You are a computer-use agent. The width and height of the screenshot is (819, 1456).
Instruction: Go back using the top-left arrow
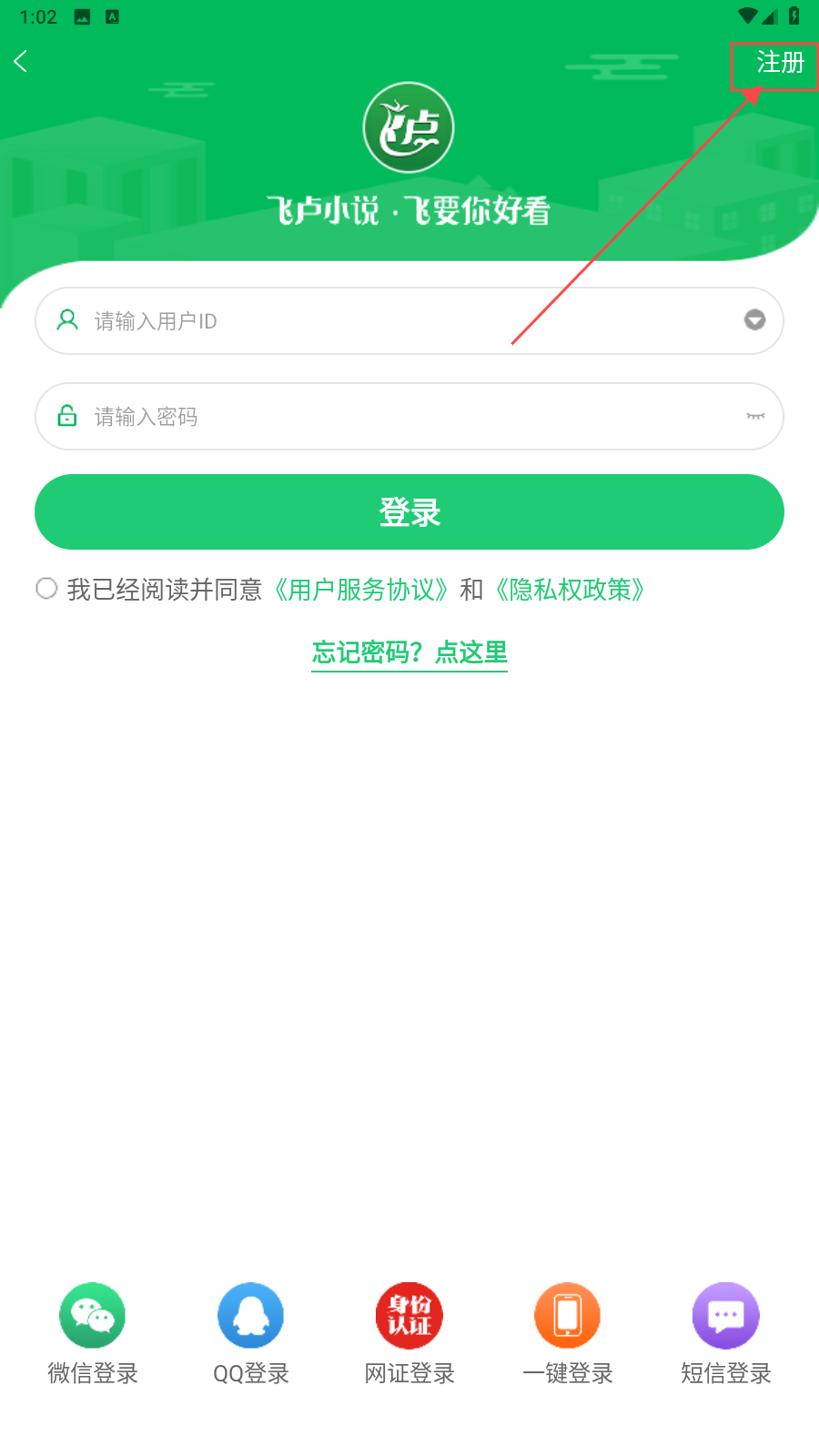(21, 62)
